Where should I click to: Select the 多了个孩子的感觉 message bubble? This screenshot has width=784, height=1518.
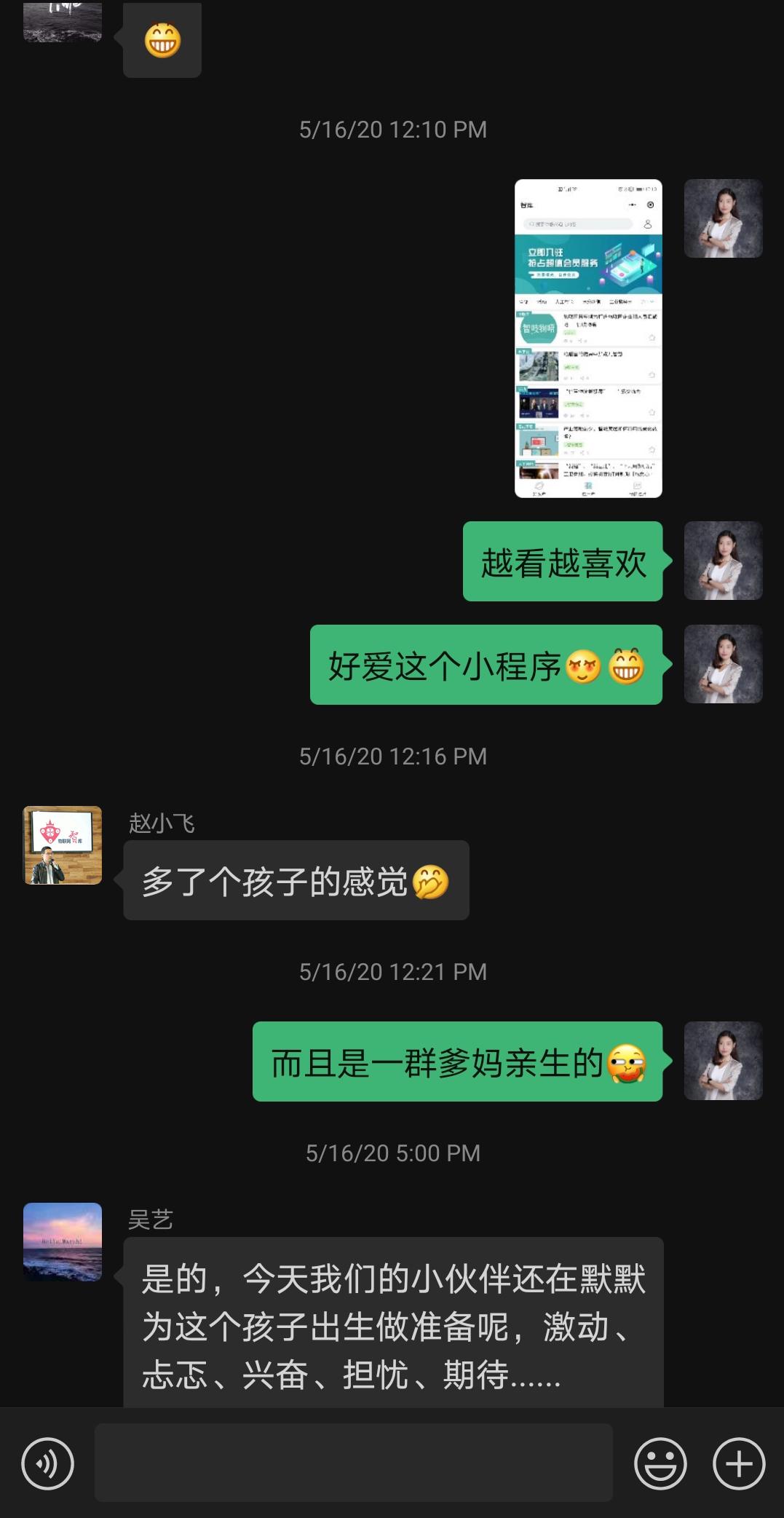tap(295, 879)
